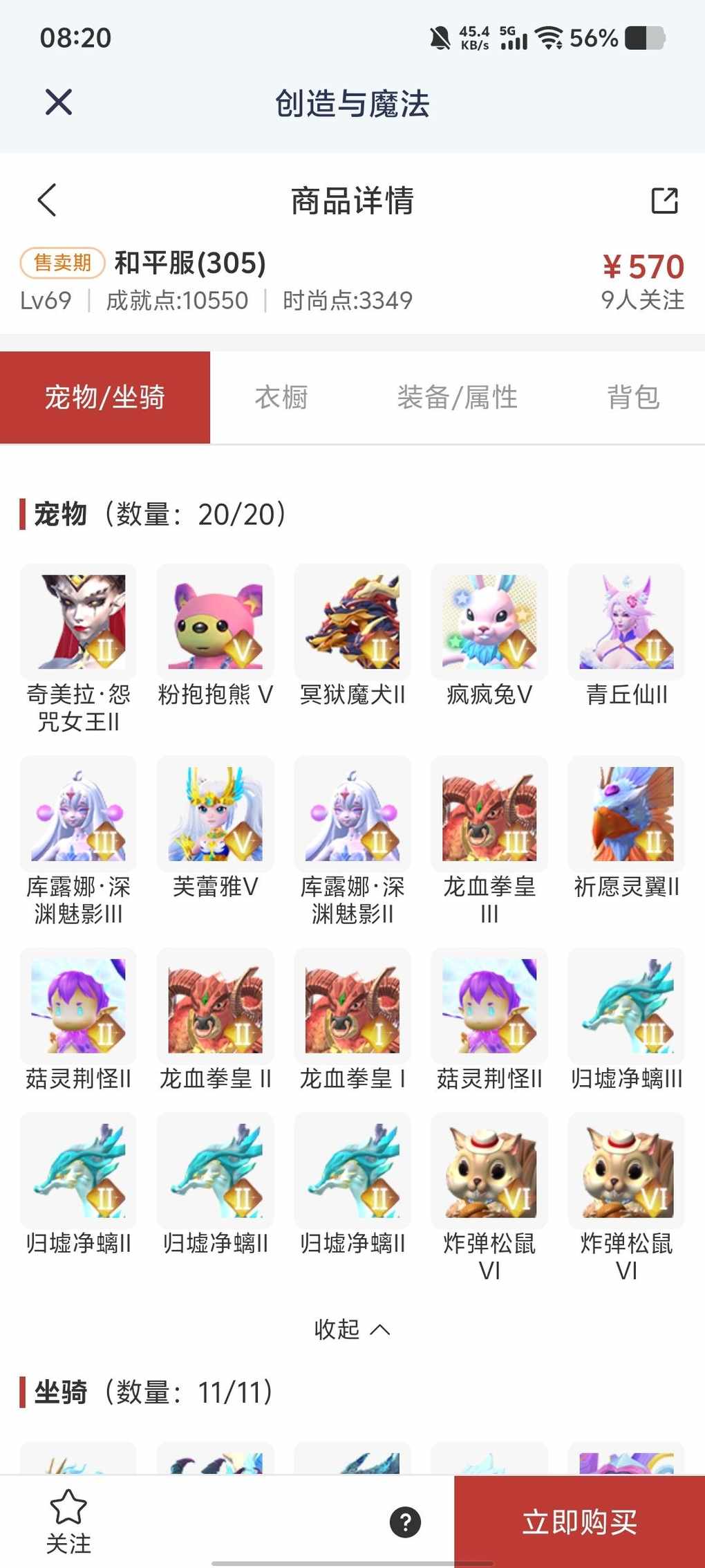
Task: View pet 冥狱魔犬II
Action: point(352,622)
